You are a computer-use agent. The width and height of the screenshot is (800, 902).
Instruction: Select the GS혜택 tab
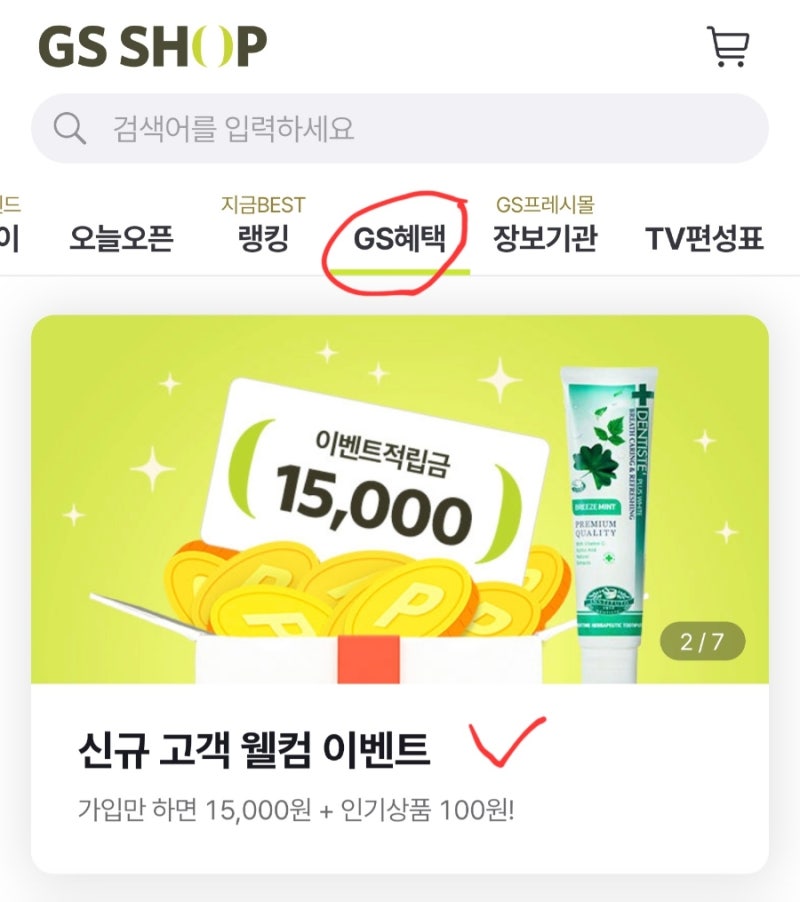coord(399,239)
